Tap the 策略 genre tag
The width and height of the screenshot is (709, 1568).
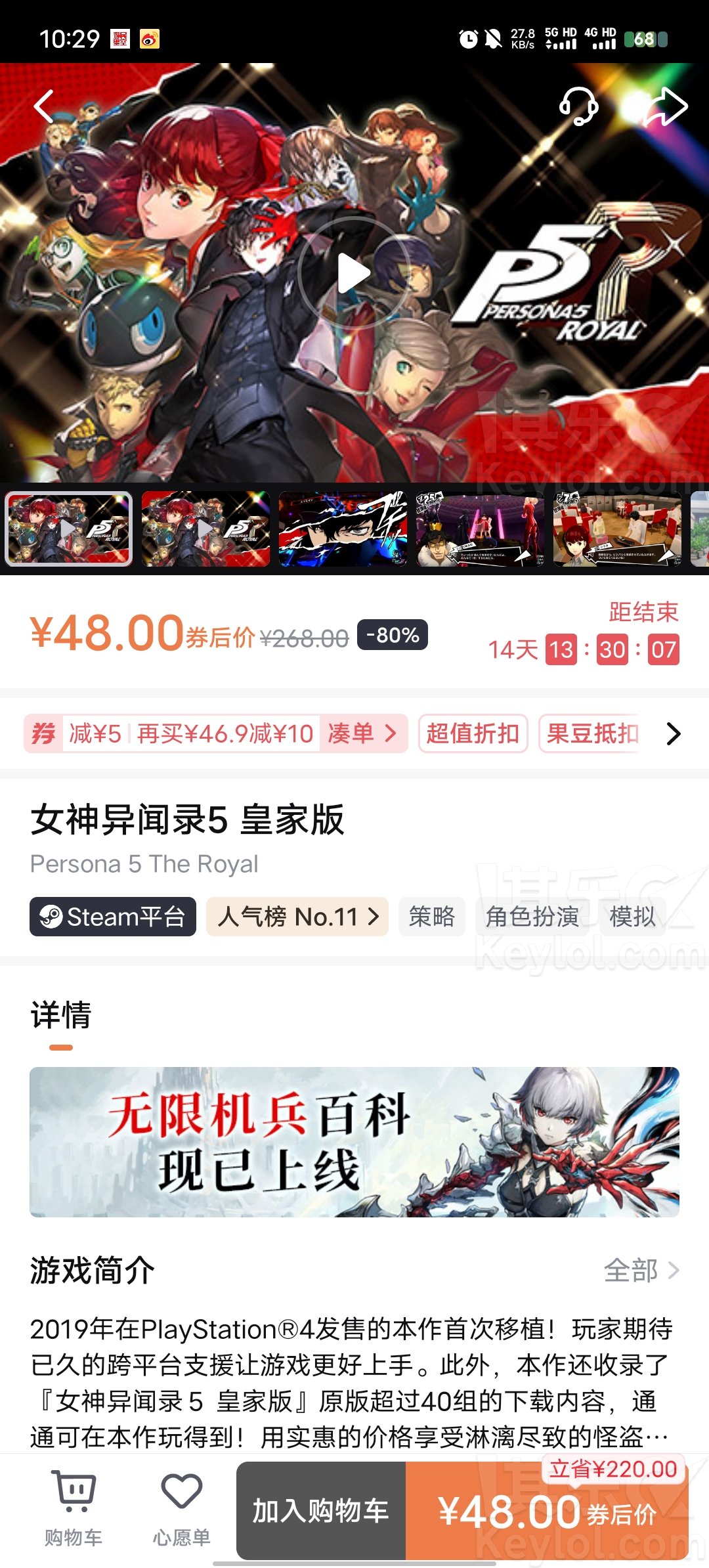pyautogui.click(x=432, y=917)
